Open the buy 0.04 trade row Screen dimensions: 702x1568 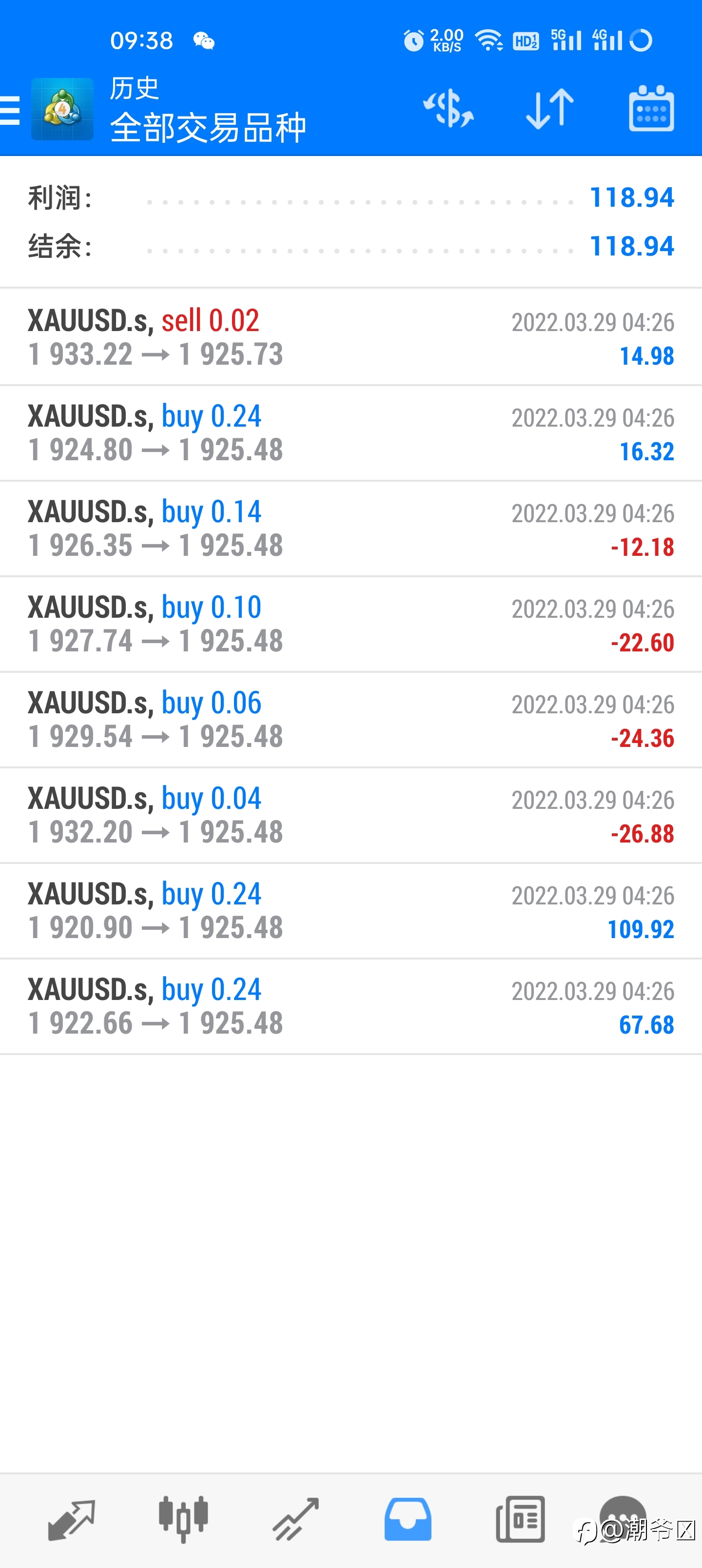click(x=351, y=814)
